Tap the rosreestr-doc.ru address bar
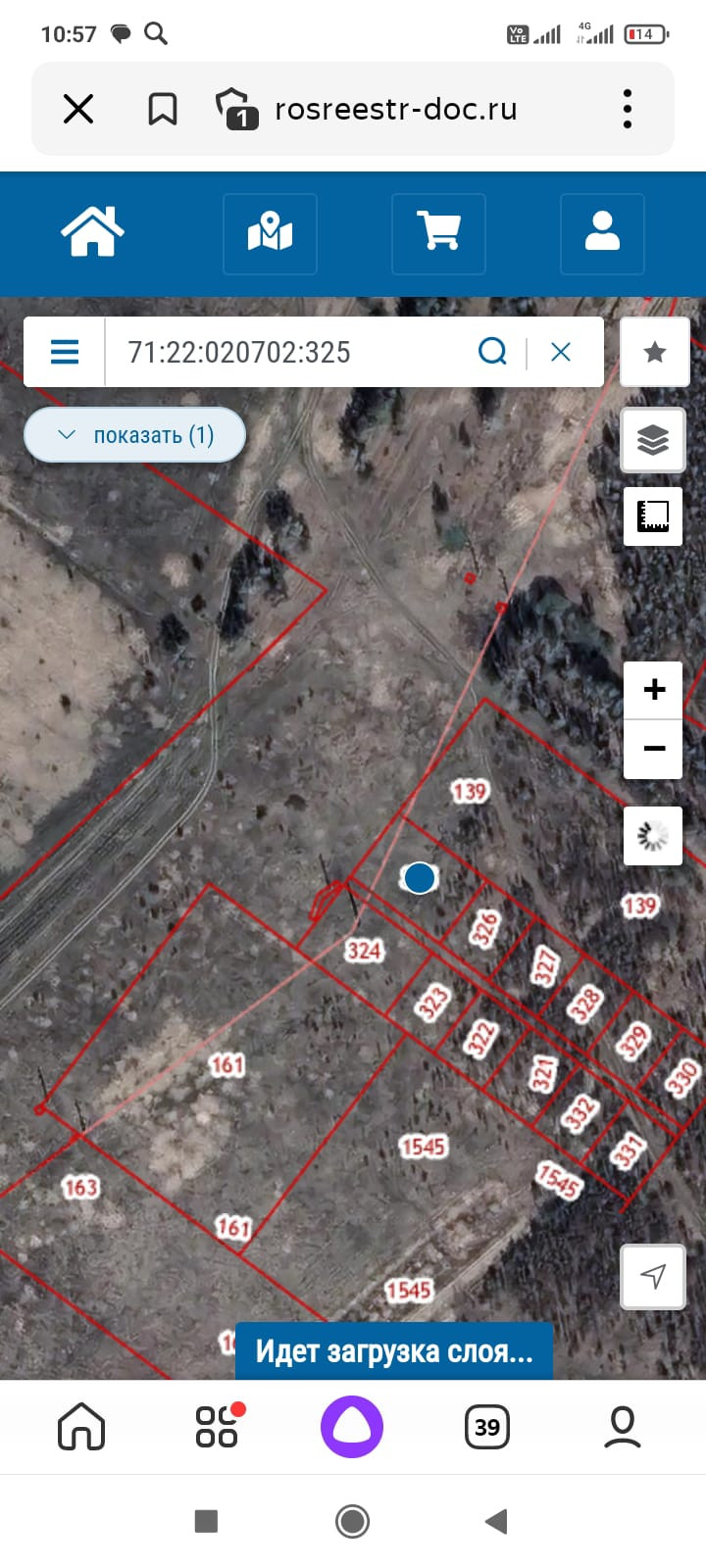The image size is (706, 1568). 395,109
